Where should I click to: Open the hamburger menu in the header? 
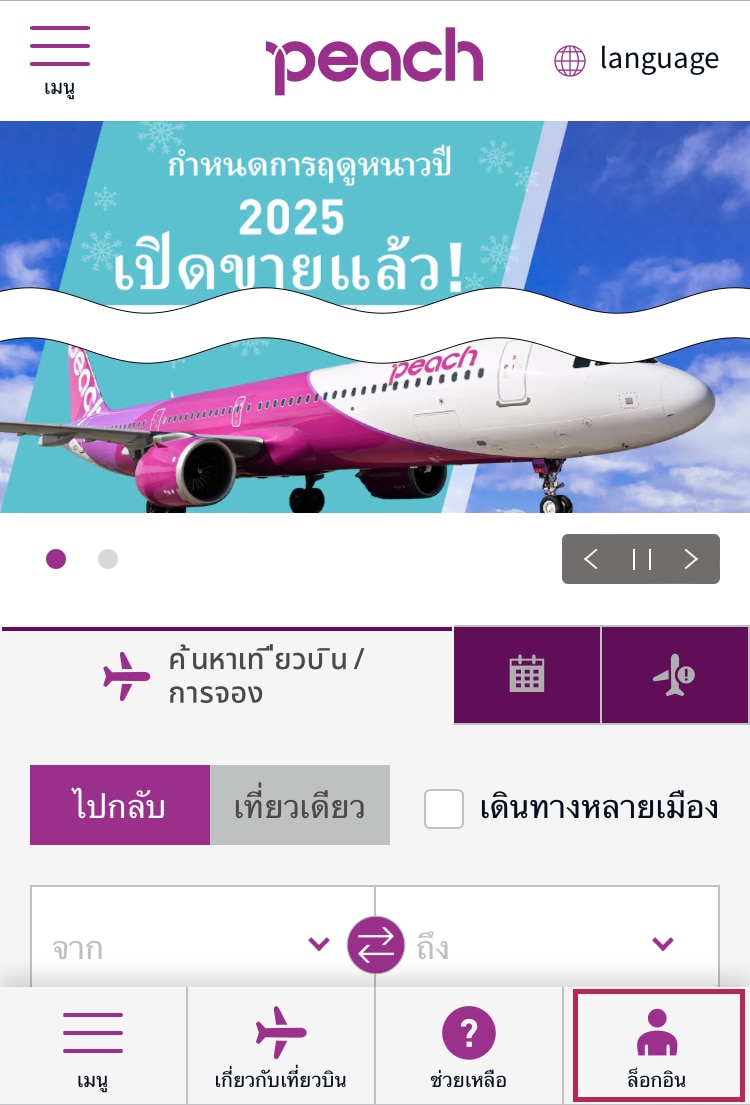60,58
